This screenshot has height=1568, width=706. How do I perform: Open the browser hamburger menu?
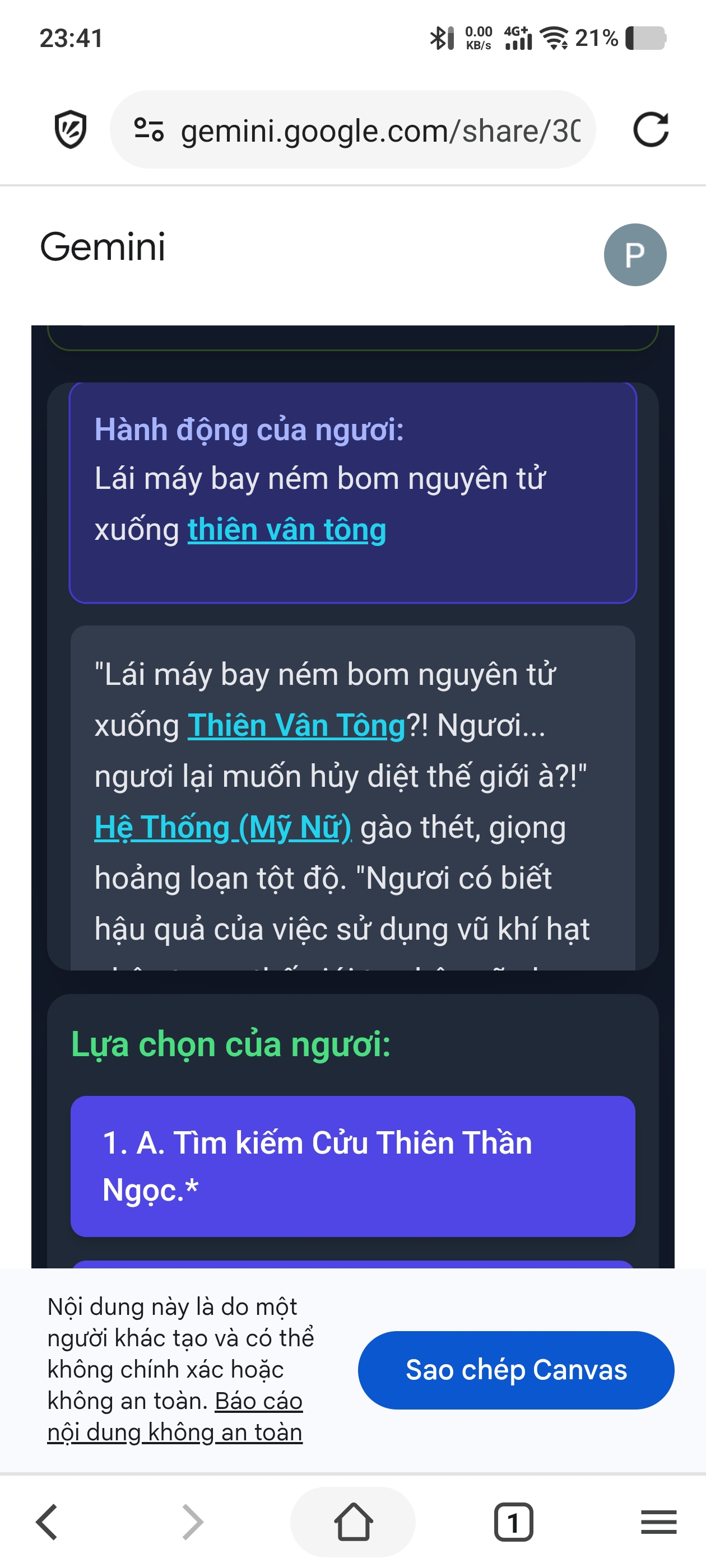coord(658,1522)
